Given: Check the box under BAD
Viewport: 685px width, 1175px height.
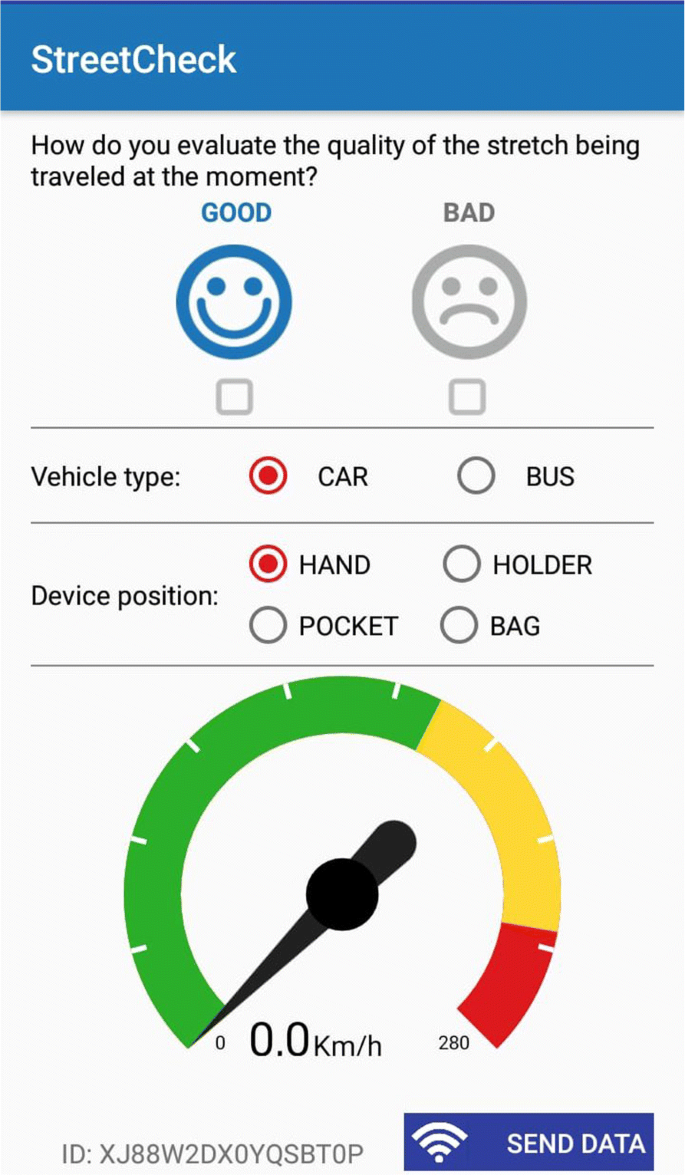Looking at the screenshot, I should pyautogui.click(x=468, y=396).
